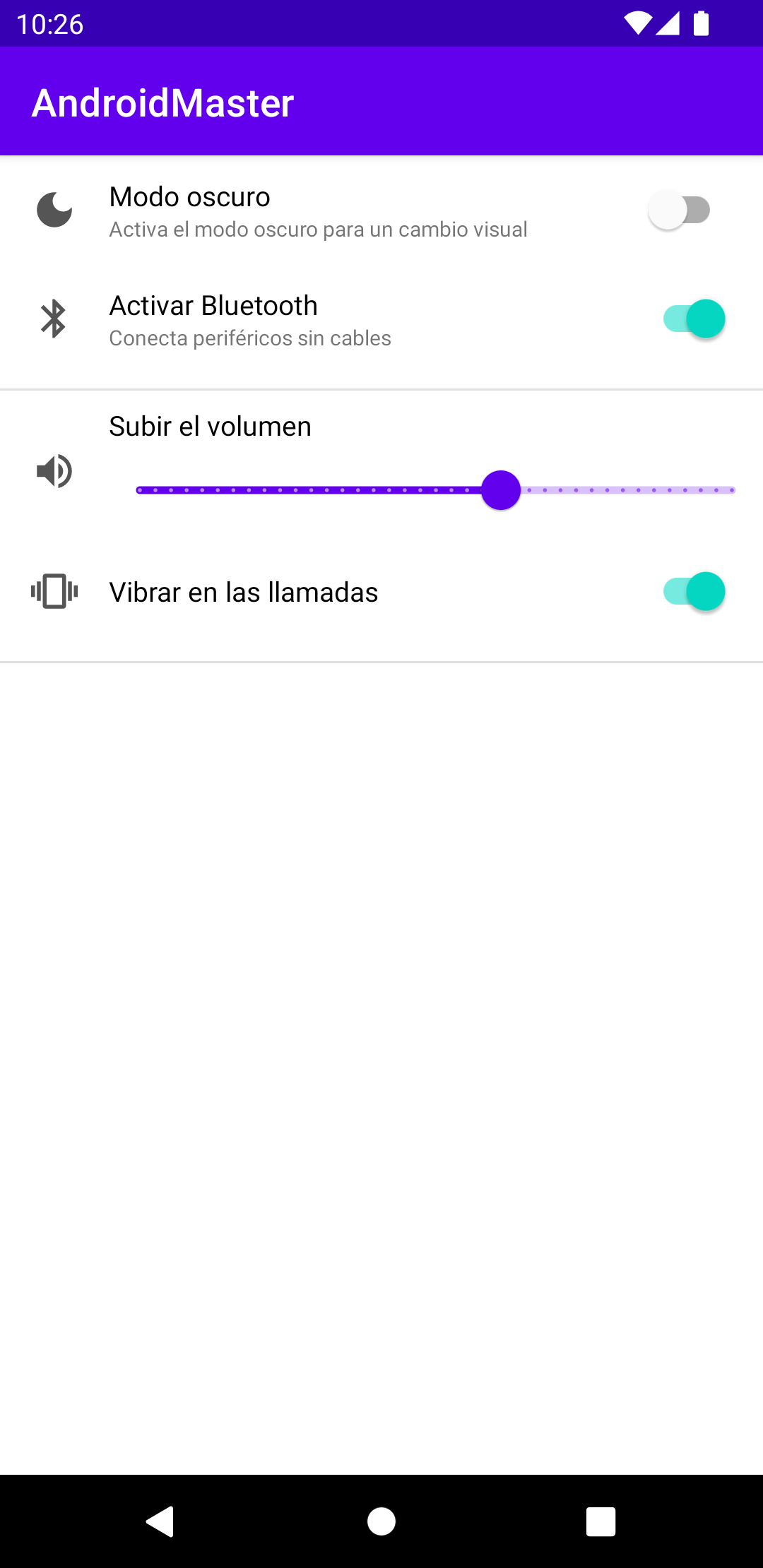This screenshot has height=1568, width=763.
Task: Turn off the Activar Bluetooth switch
Action: click(x=694, y=319)
